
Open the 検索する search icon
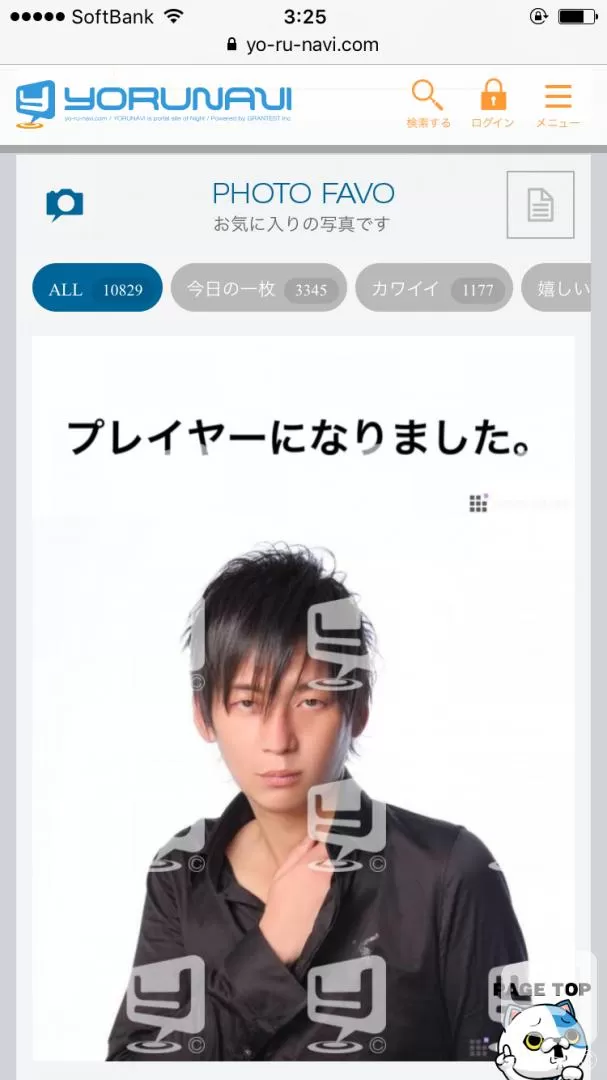[x=428, y=104]
